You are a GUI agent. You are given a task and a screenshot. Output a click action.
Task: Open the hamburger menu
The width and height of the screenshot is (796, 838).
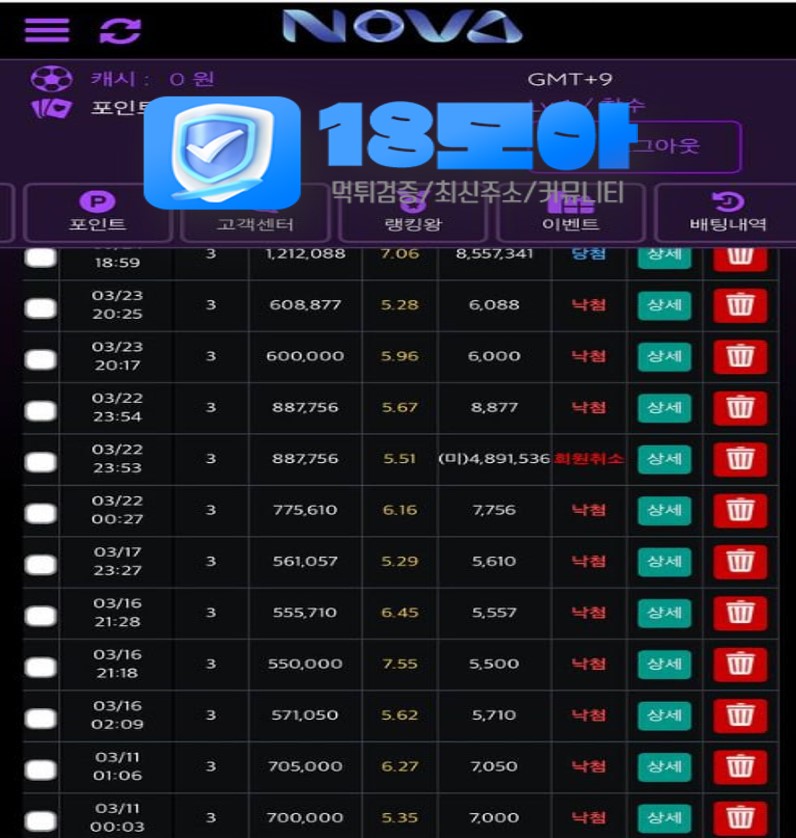coord(46,29)
